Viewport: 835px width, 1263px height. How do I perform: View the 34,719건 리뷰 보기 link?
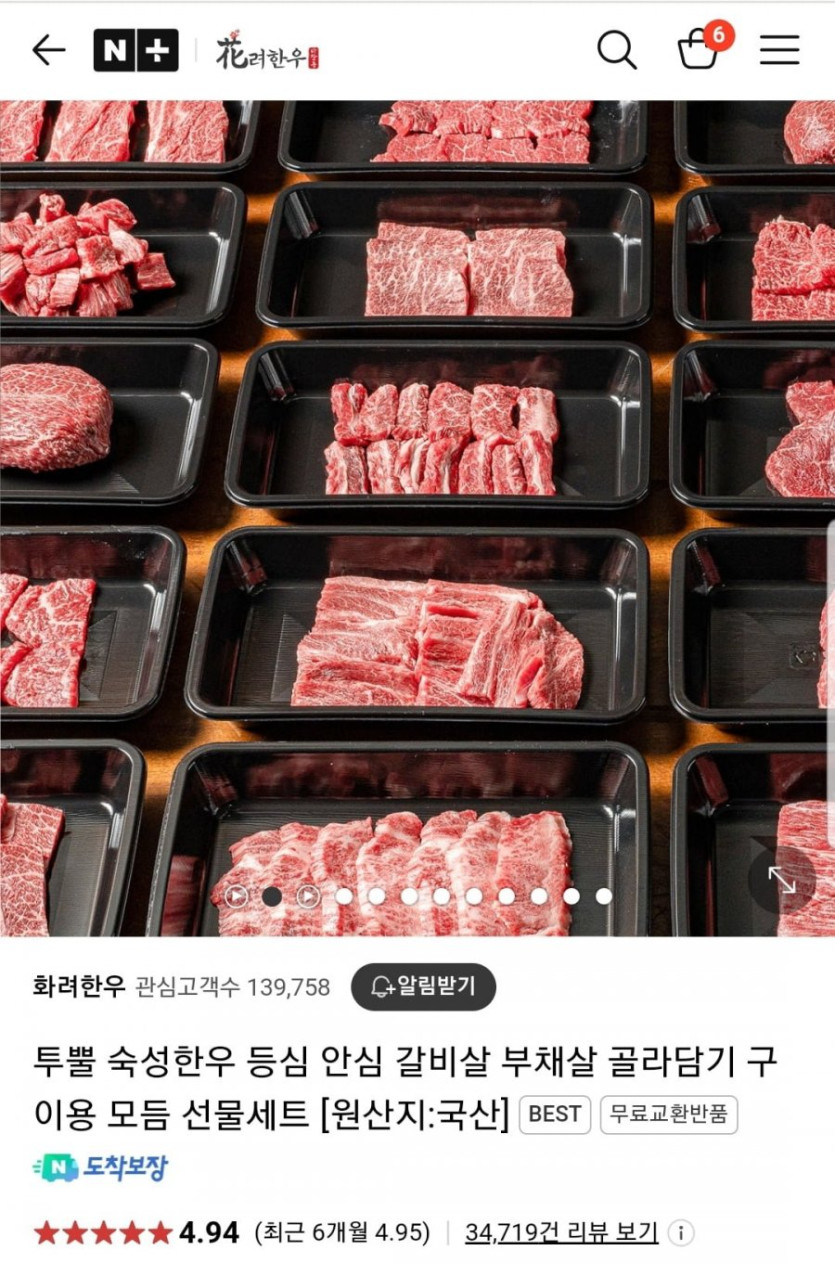(561, 1232)
